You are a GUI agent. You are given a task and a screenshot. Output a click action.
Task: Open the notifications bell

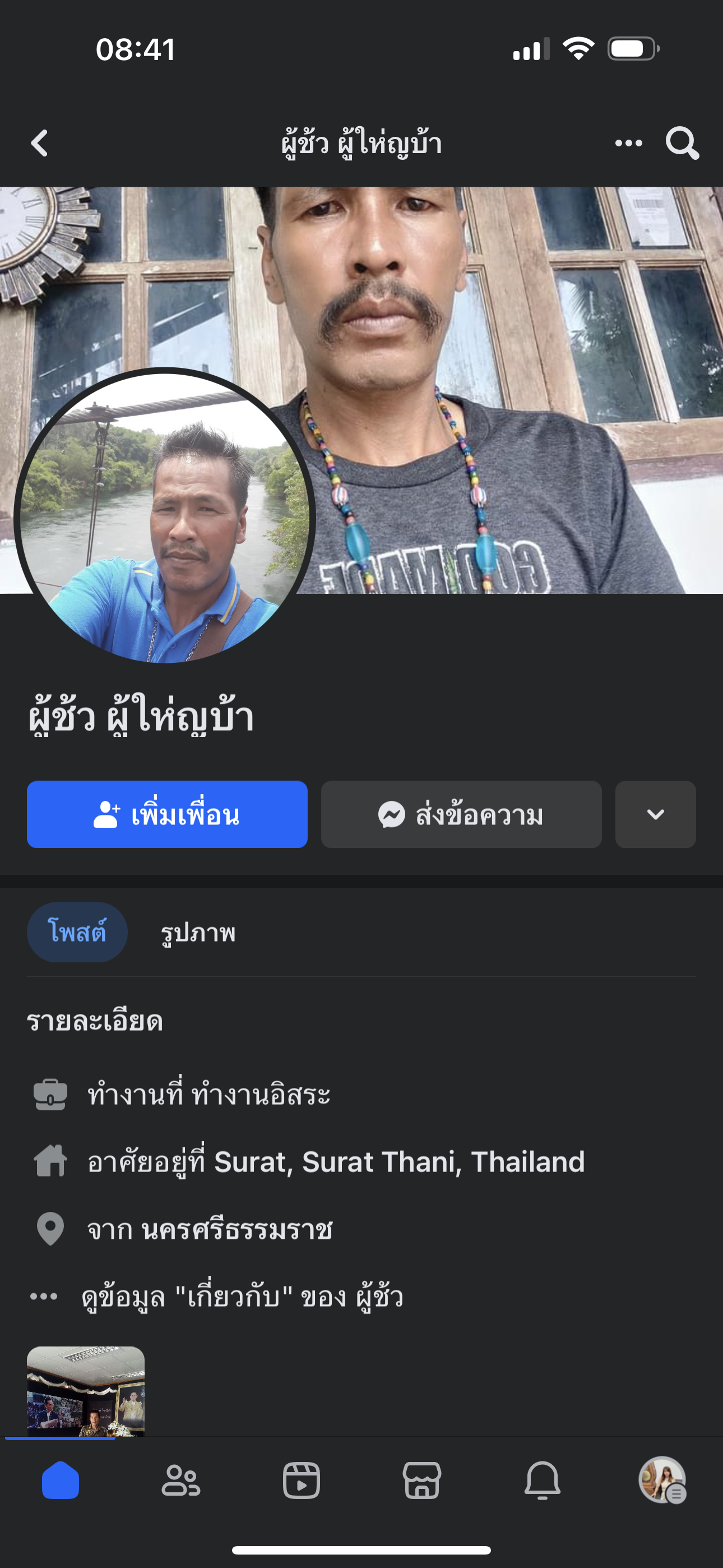pyautogui.click(x=543, y=1480)
